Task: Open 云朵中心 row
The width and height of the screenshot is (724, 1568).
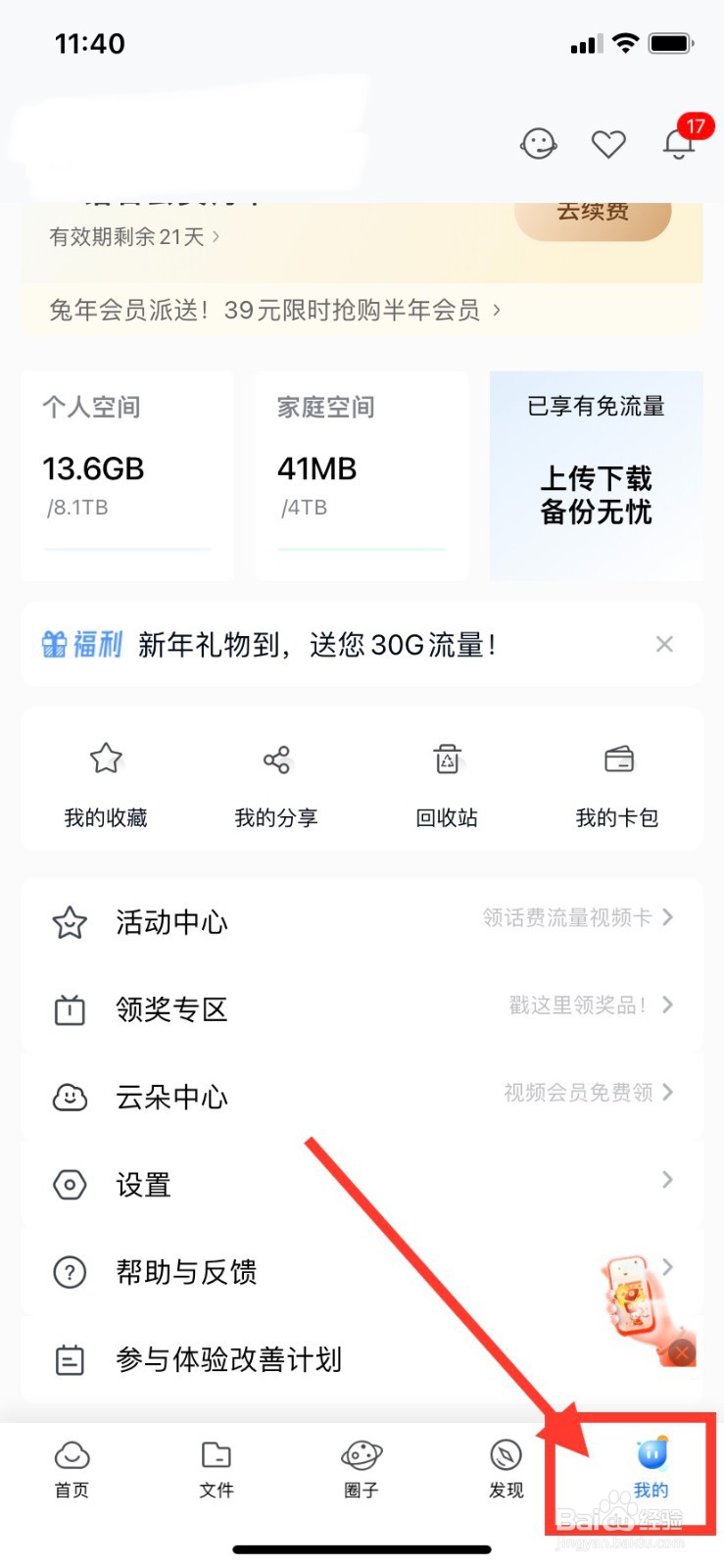Action: coord(362,1097)
